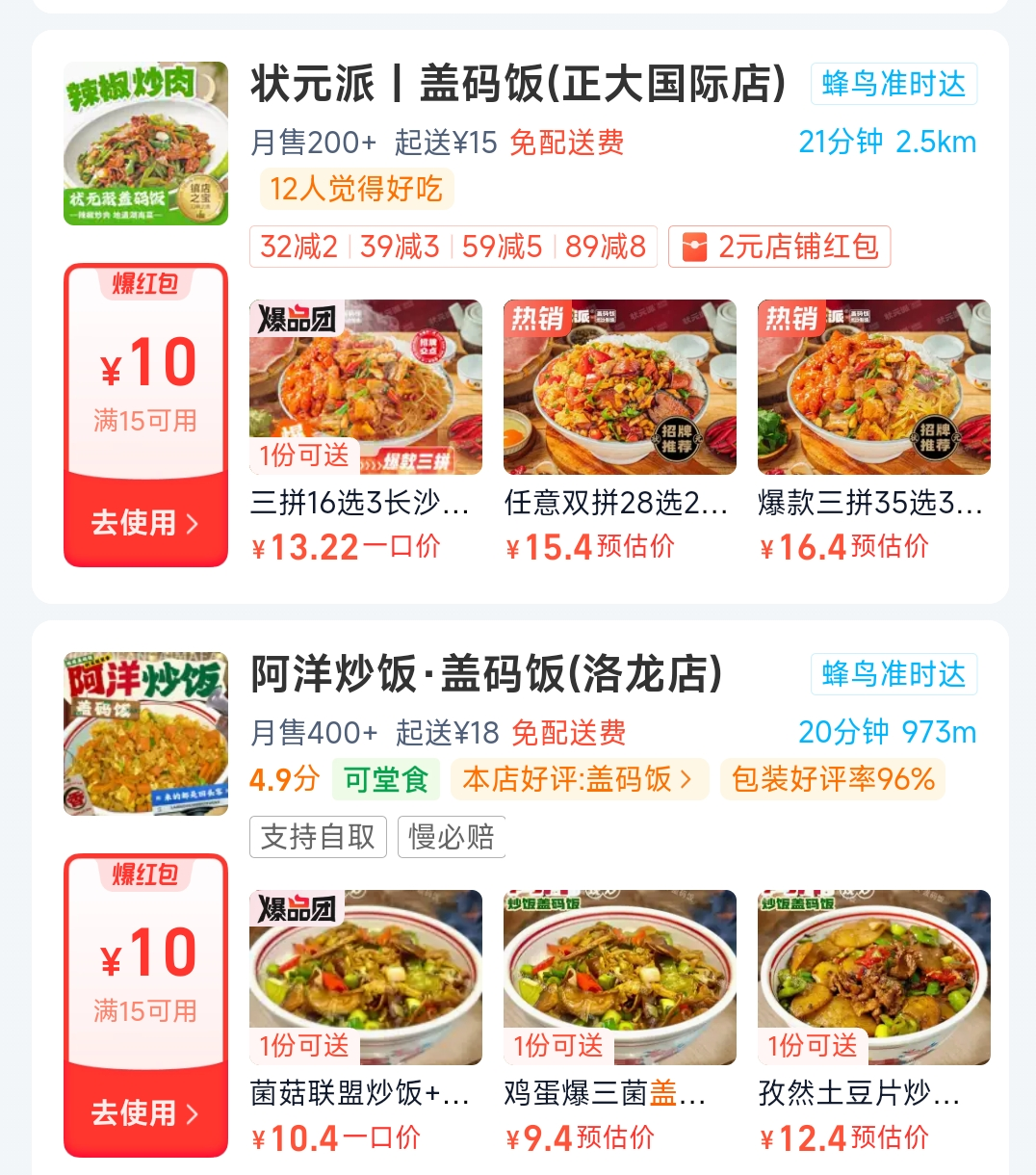The image size is (1036, 1175).
Task: Open 本店好评:盖码饭 reviews link
Action: tap(579, 779)
